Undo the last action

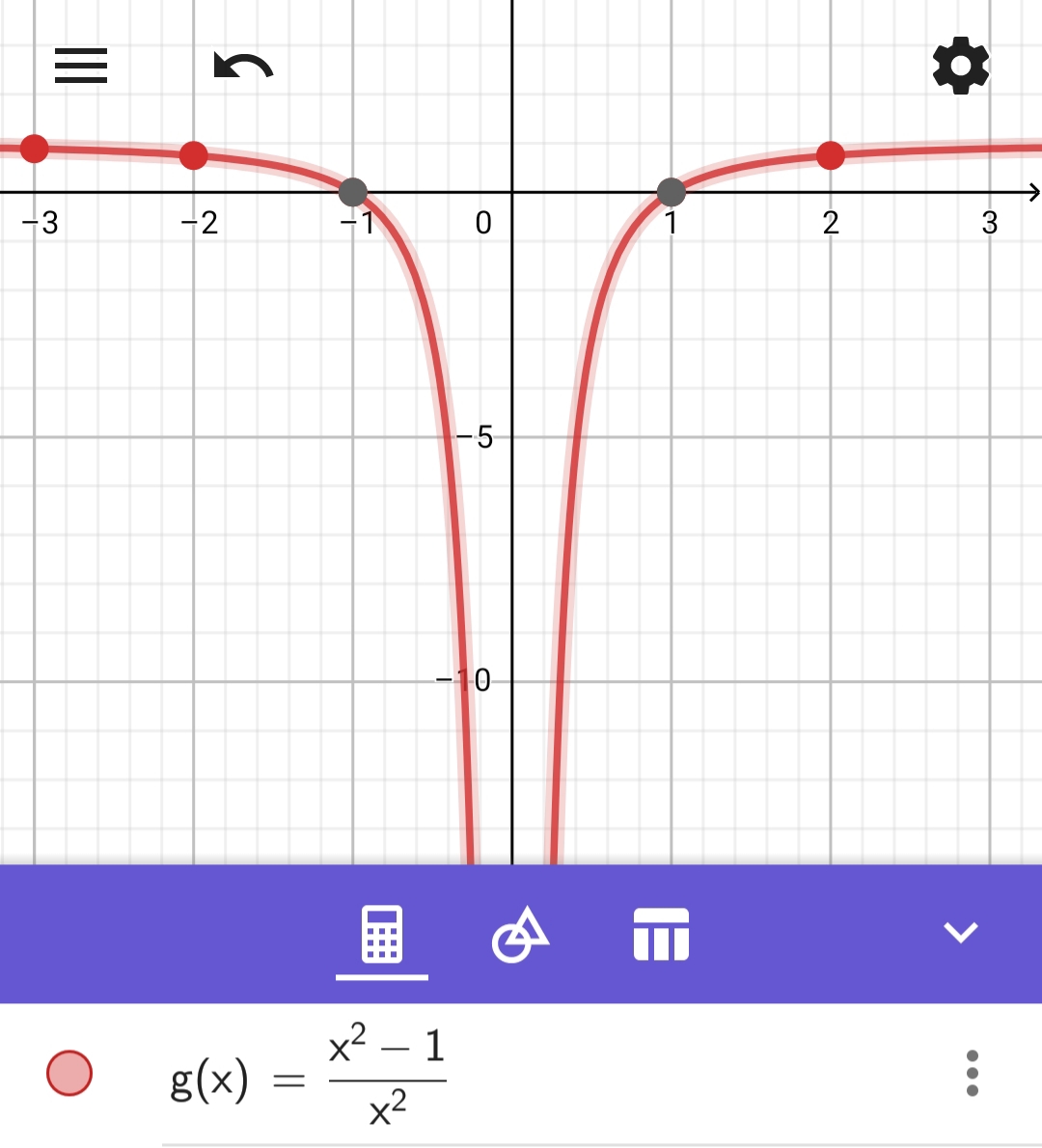(x=243, y=67)
